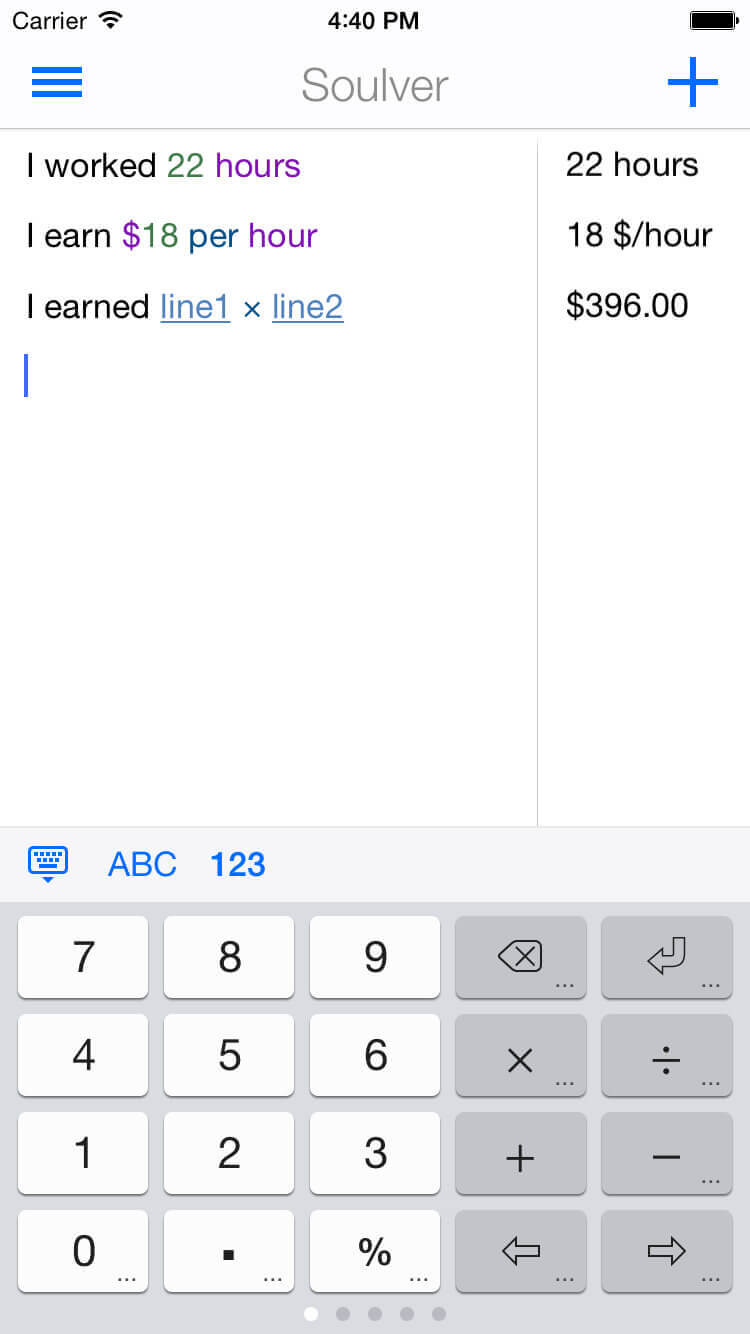This screenshot has width=750, height=1334.
Task: Move cursor right with arrow key
Action: (x=667, y=1251)
